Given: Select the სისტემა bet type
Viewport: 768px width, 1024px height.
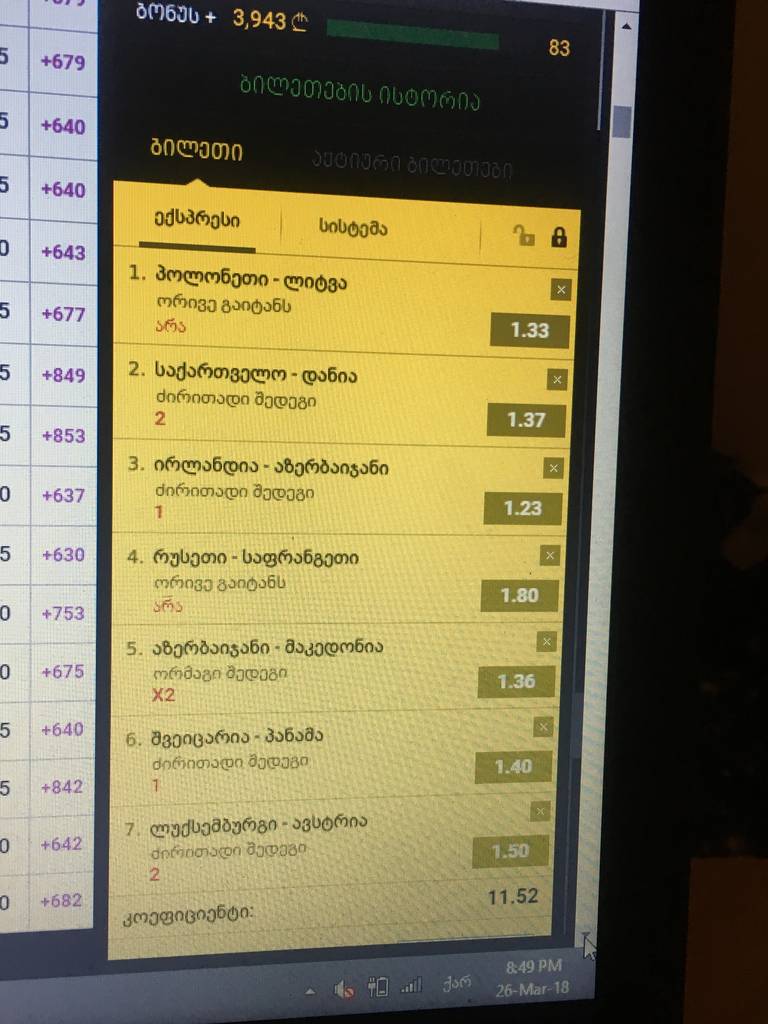Looking at the screenshot, I should coord(353,228).
